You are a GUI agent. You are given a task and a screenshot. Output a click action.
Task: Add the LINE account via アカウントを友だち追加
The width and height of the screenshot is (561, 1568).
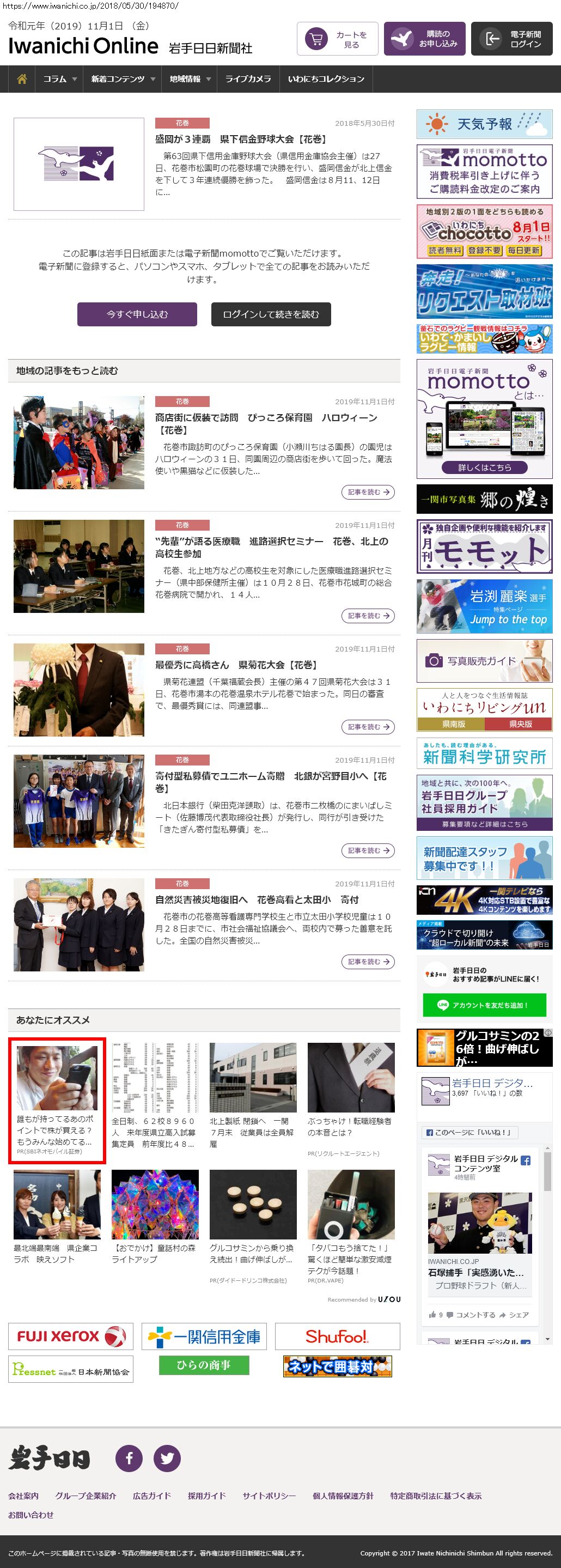[484, 1005]
